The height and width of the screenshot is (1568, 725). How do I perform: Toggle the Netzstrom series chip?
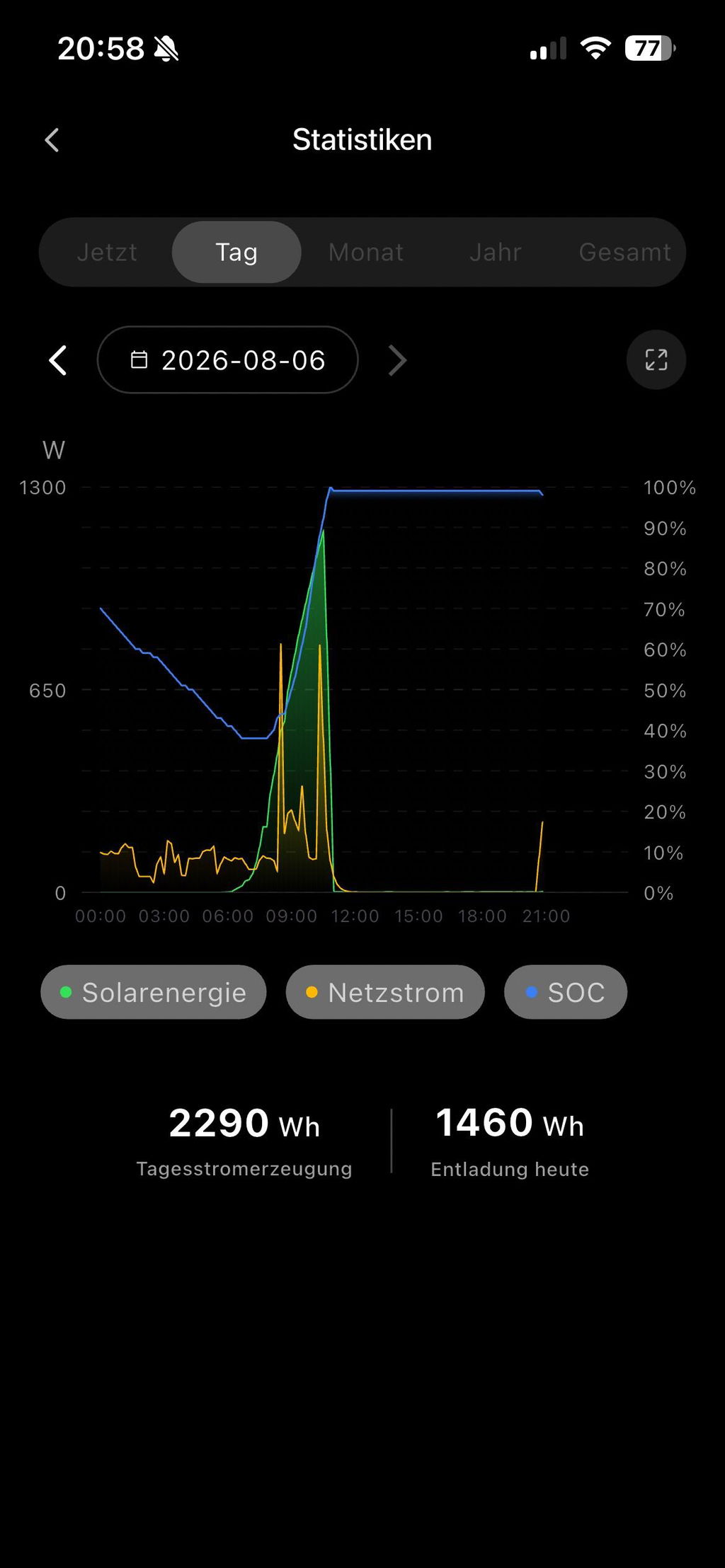[385, 992]
